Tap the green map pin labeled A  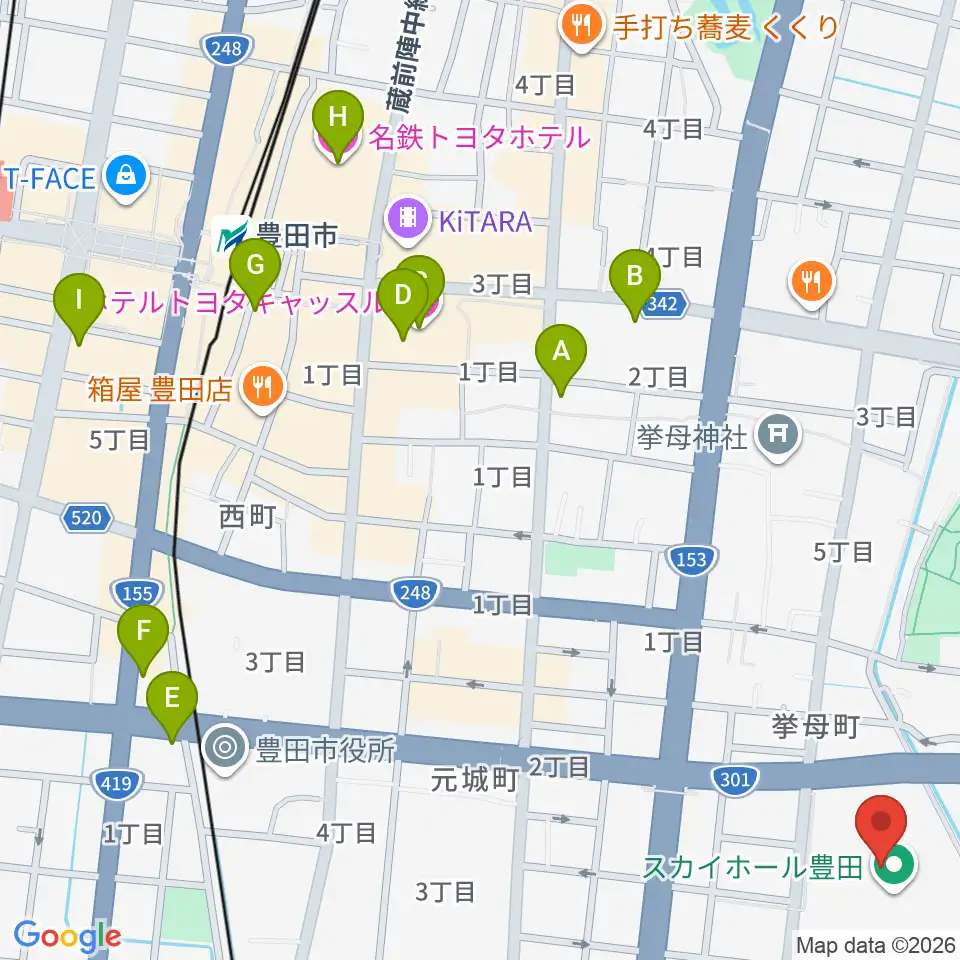pyautogui.click(x=561, y=359)
